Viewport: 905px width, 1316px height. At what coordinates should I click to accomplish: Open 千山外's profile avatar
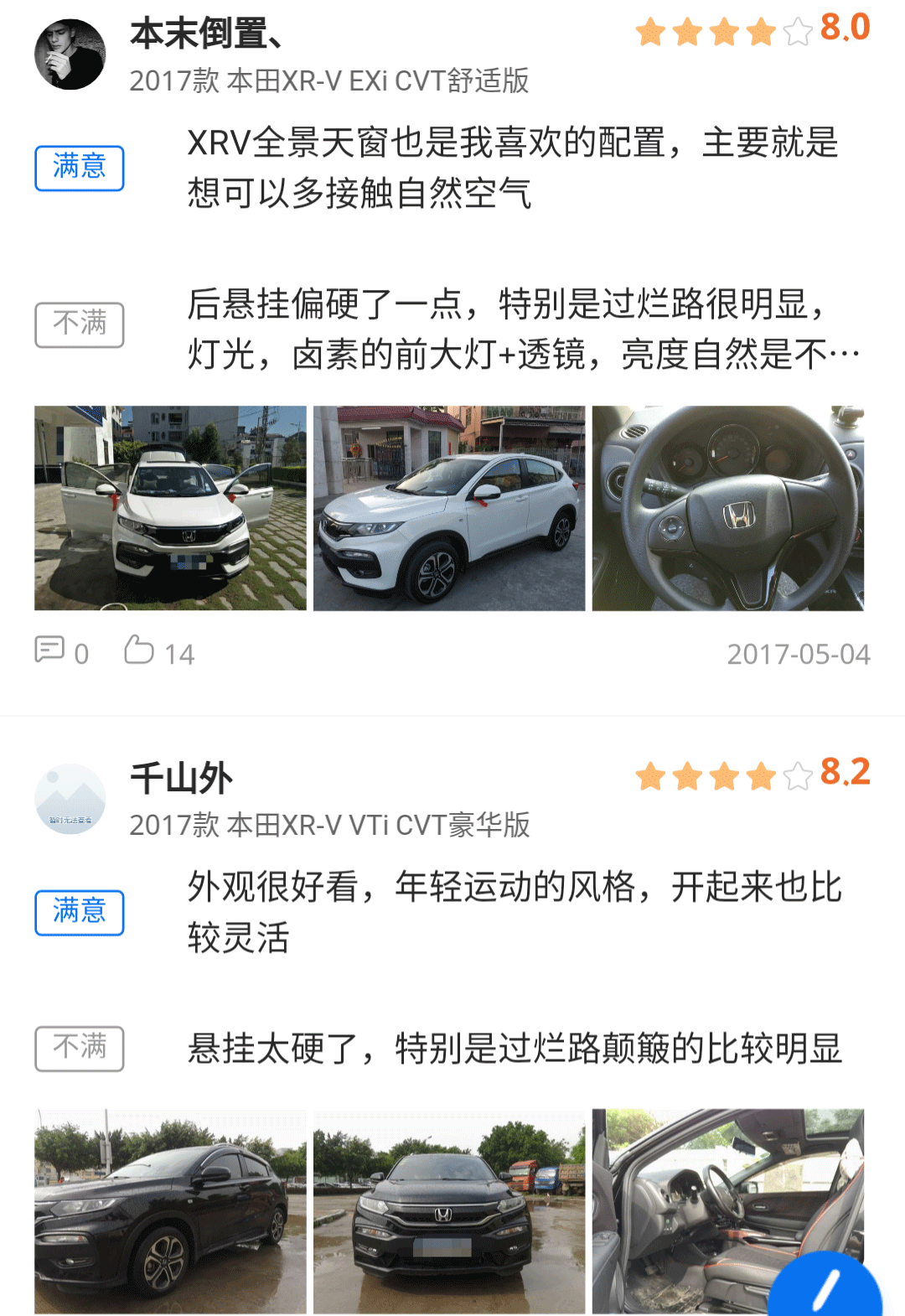pyautogui.click(x=70, y=799)
